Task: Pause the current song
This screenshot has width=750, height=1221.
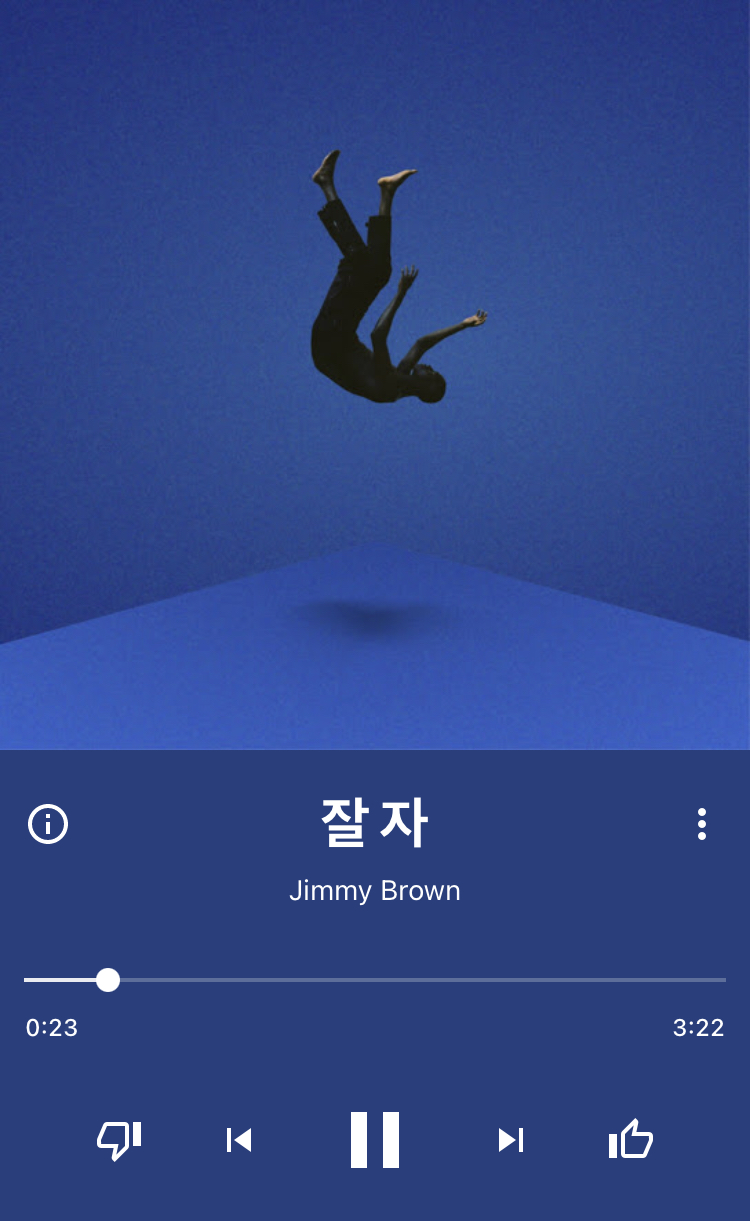Action: [x=375, y=1140]
